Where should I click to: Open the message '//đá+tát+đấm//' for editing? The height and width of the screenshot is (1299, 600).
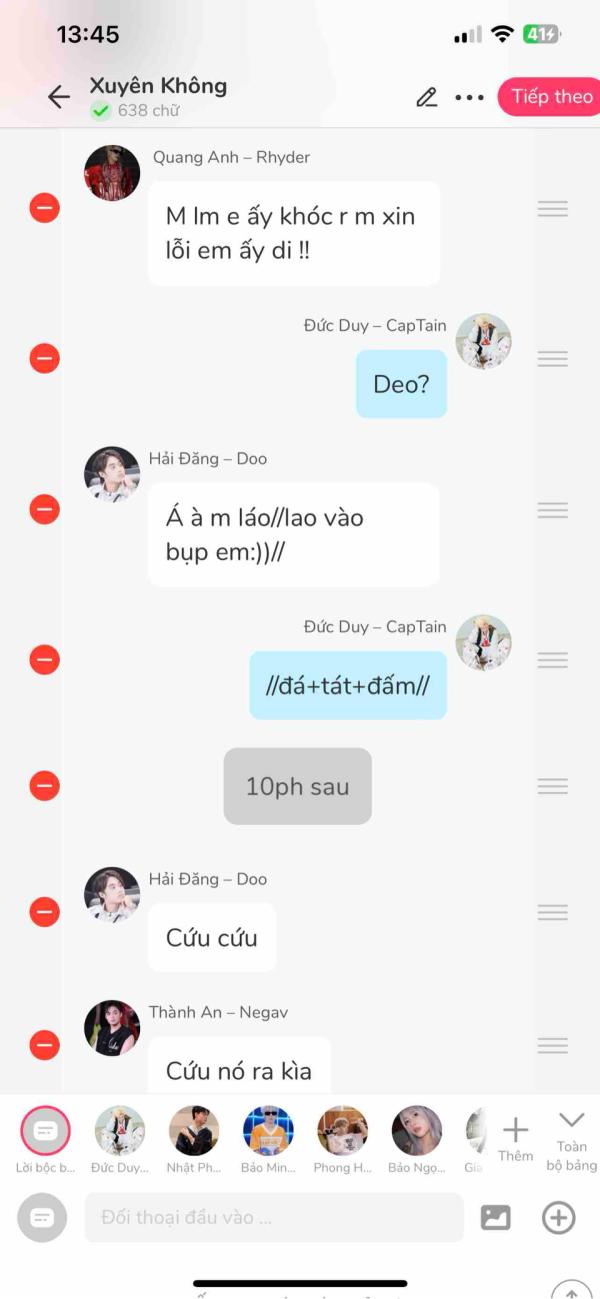[348, 686]
